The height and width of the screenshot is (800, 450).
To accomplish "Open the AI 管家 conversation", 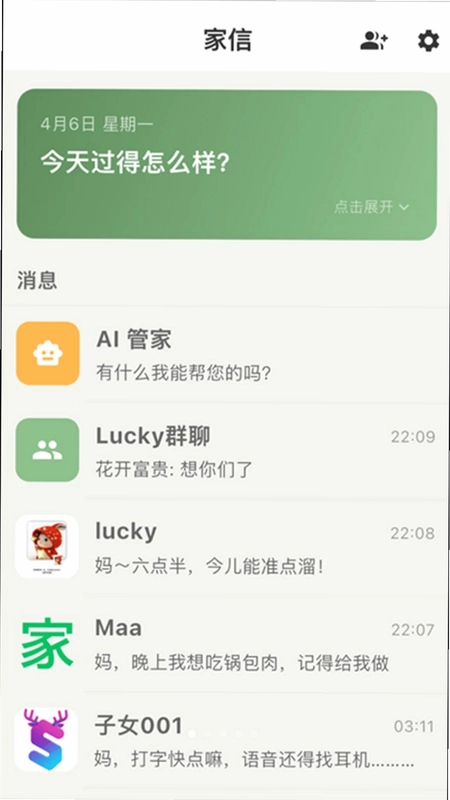I will (225, 354).
